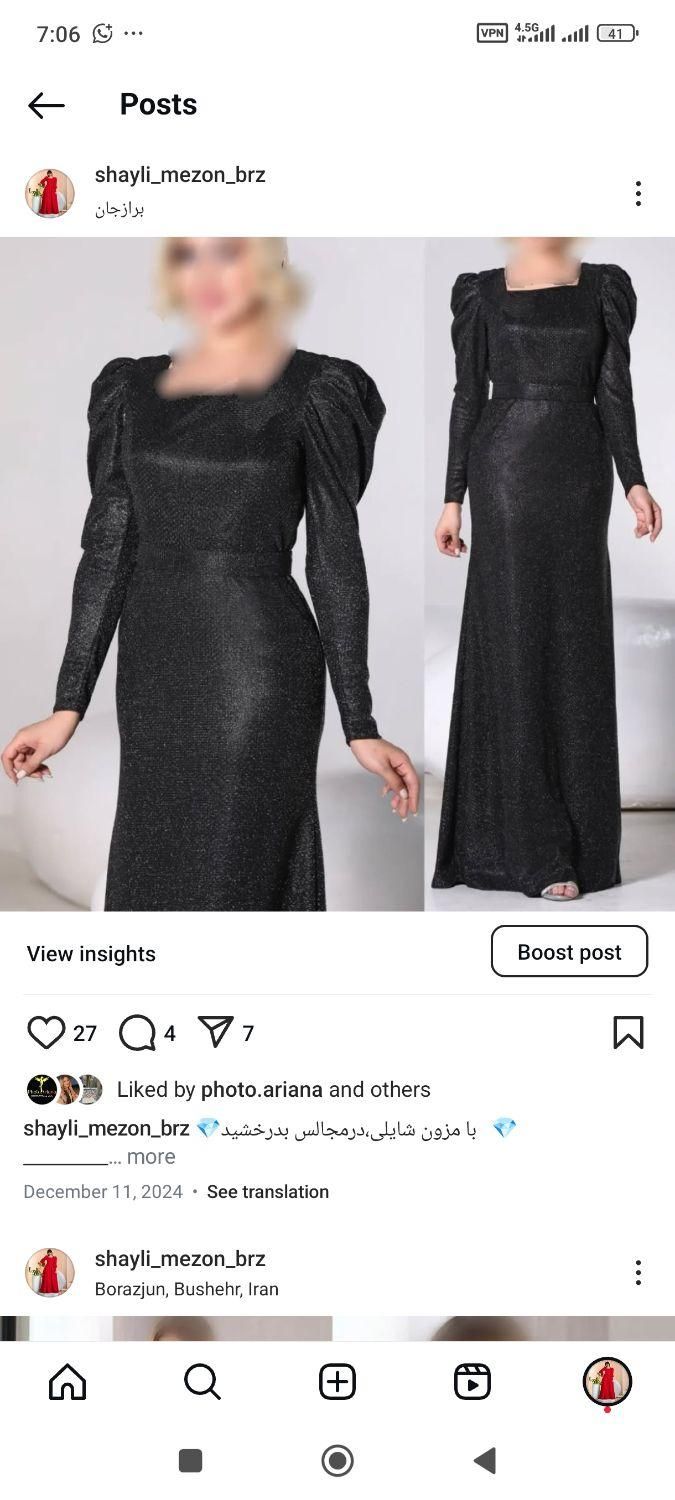Viewport: 675px width, 1500px height.
Task: Open overflow menu on the second post
Action: point(638,1273)
